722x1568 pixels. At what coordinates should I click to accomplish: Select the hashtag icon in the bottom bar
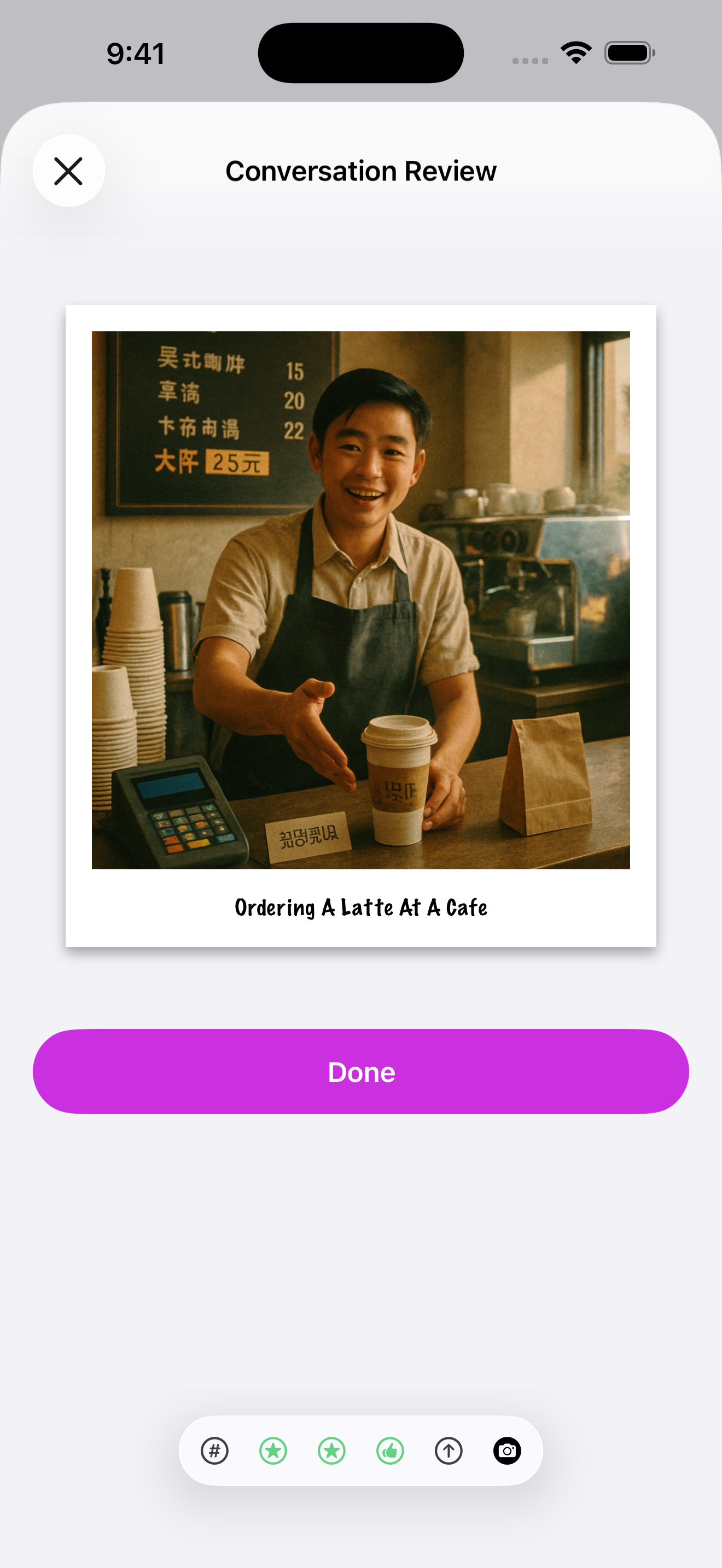pyautogui.click(x=214, y=1450)
